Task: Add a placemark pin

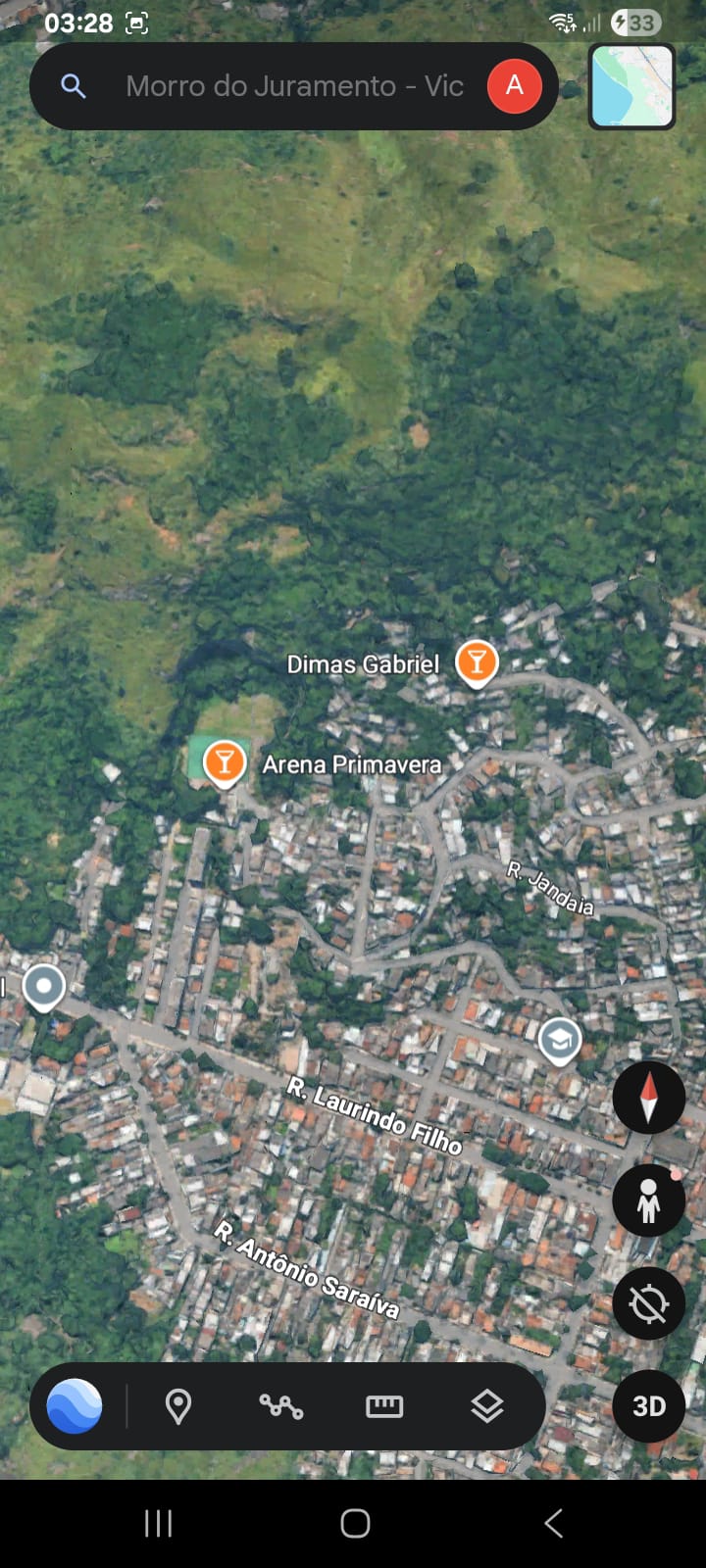Action: pos(177,1406)
